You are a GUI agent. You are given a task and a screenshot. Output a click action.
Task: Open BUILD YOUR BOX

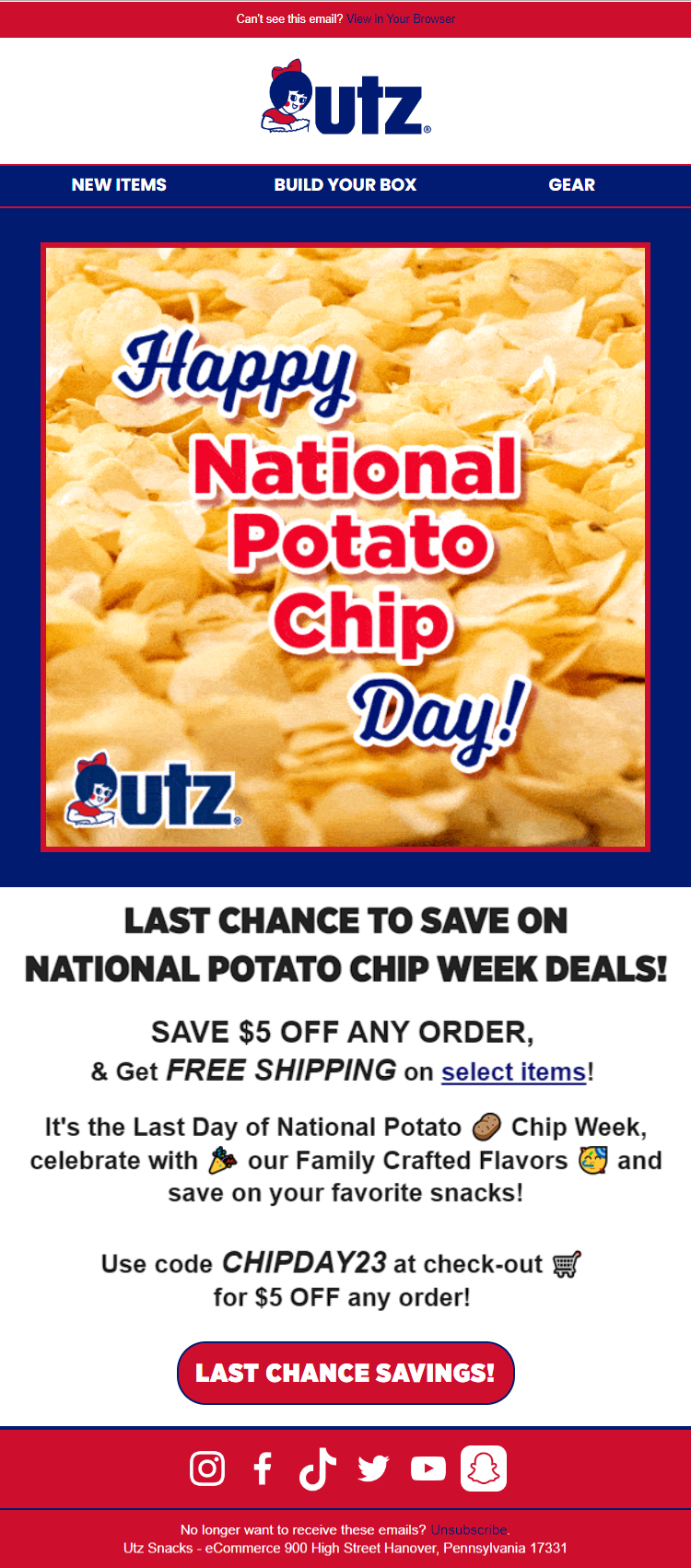point(345,185)
